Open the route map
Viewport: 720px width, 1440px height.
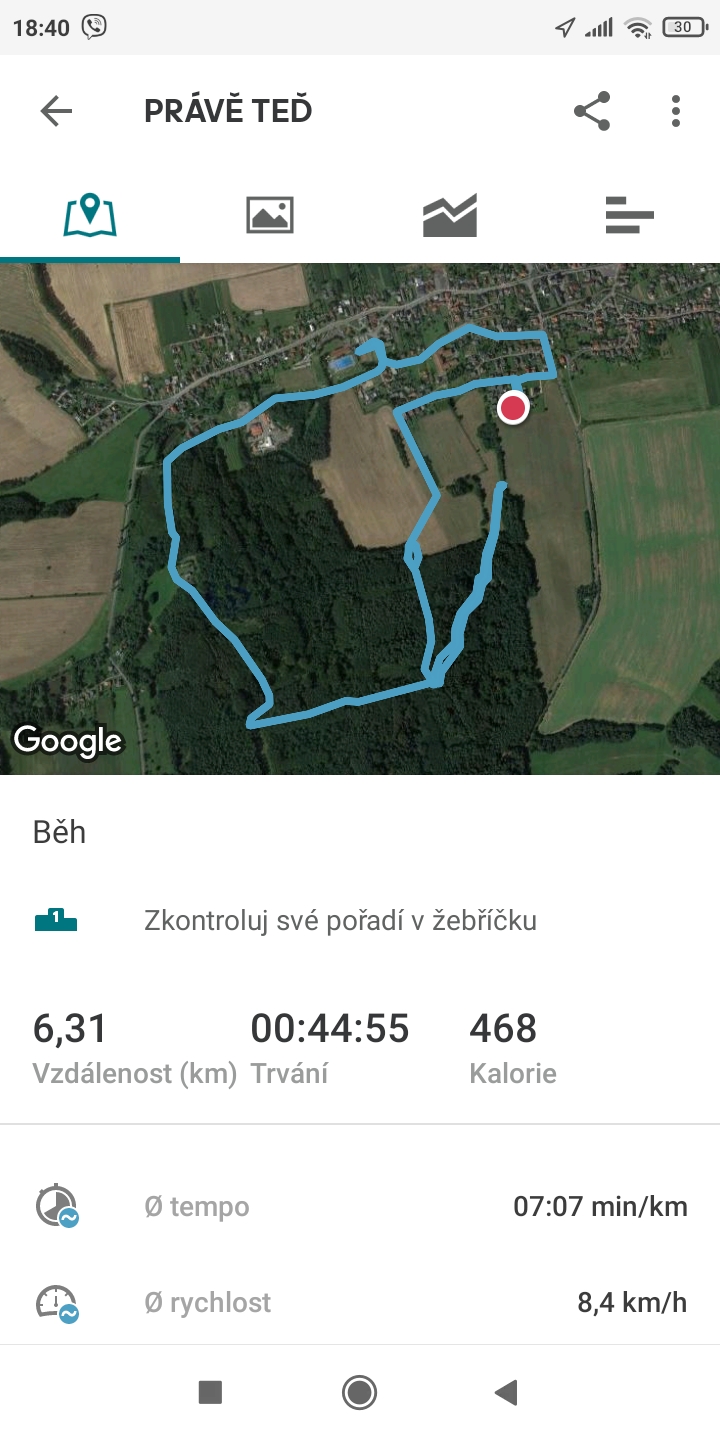click(x=360, y=518)
